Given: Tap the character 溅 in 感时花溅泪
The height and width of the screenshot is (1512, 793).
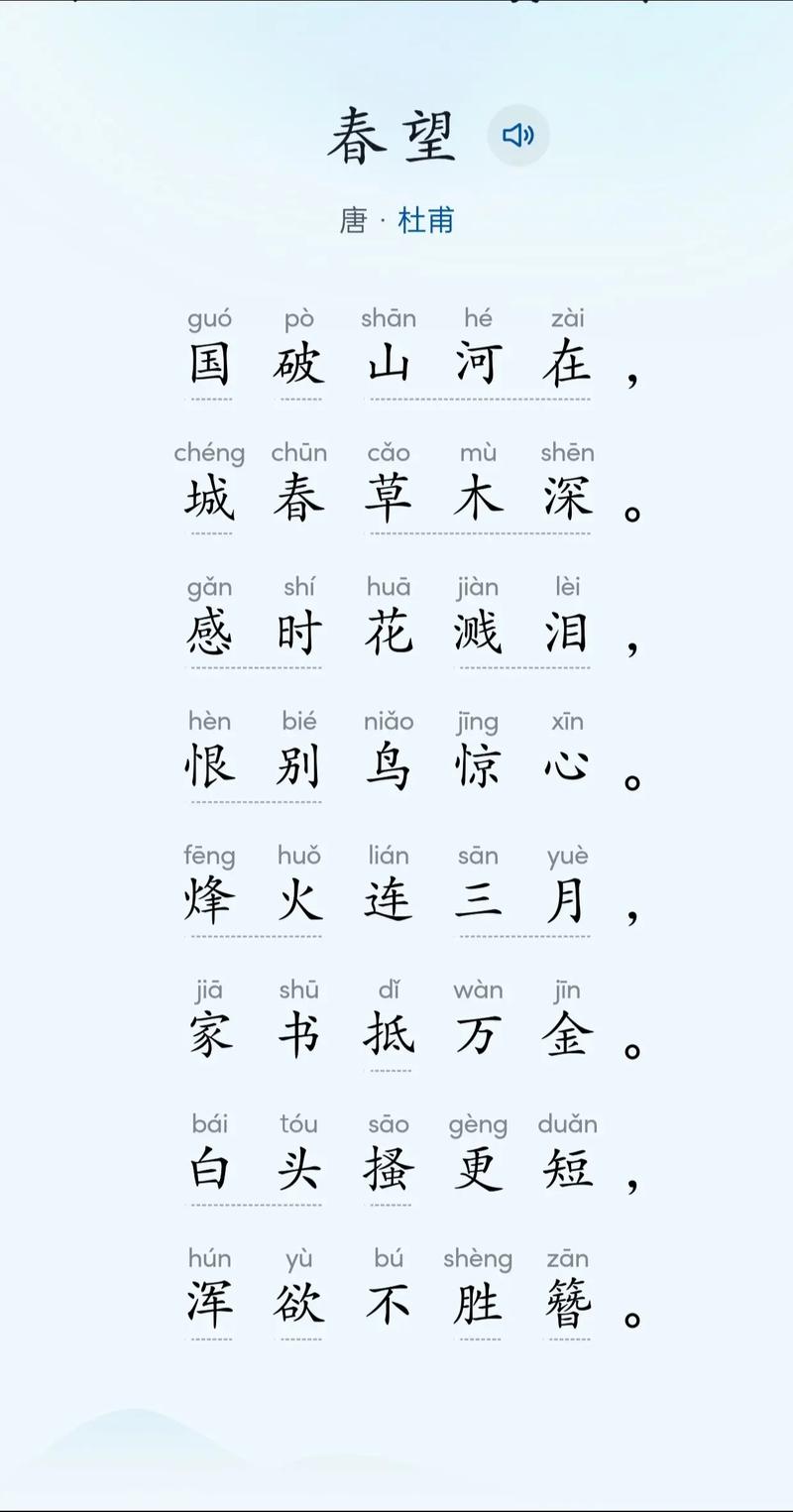Looking at the screenshot, I should click(479, 629).
